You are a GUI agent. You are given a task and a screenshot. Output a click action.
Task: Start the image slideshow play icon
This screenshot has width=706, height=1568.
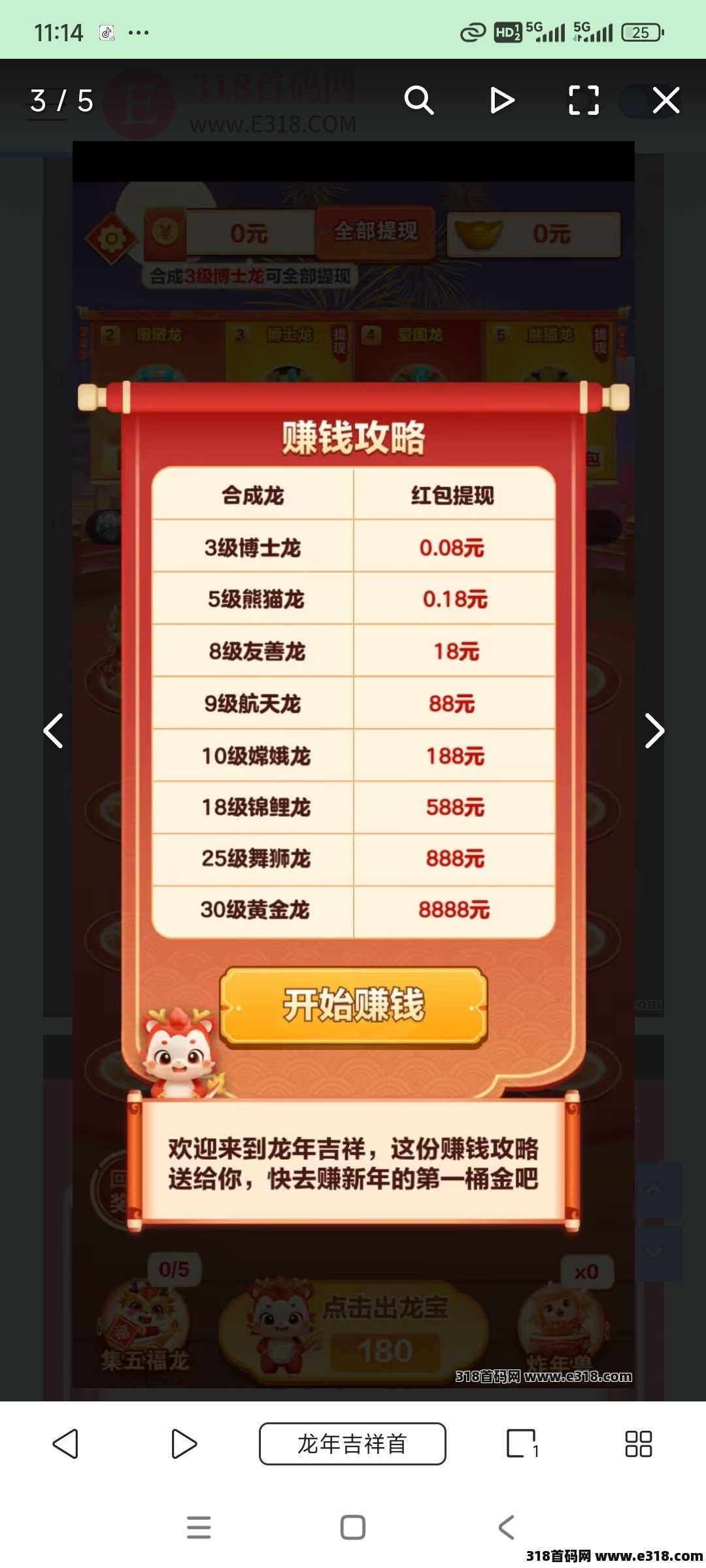coord(501,101)
